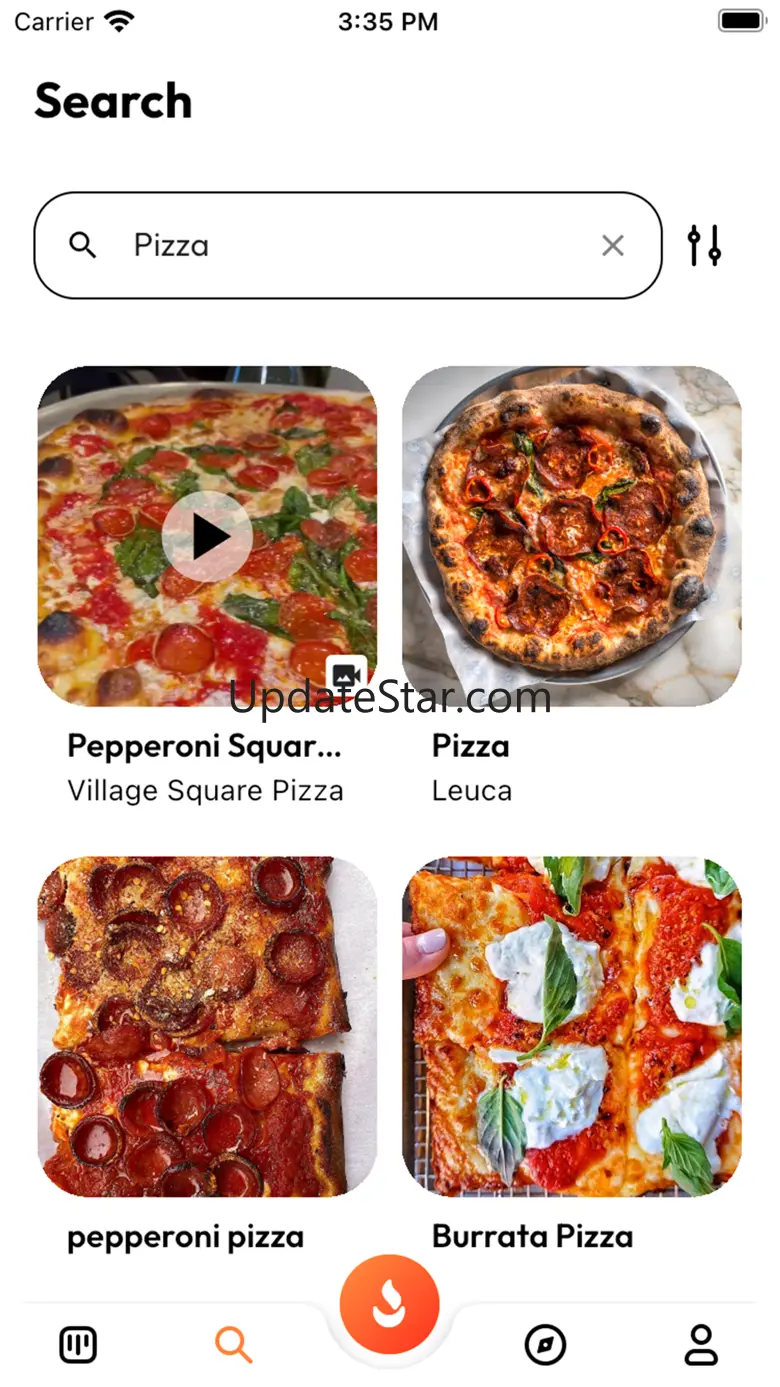Open the search filter settings

coord(704,245)
